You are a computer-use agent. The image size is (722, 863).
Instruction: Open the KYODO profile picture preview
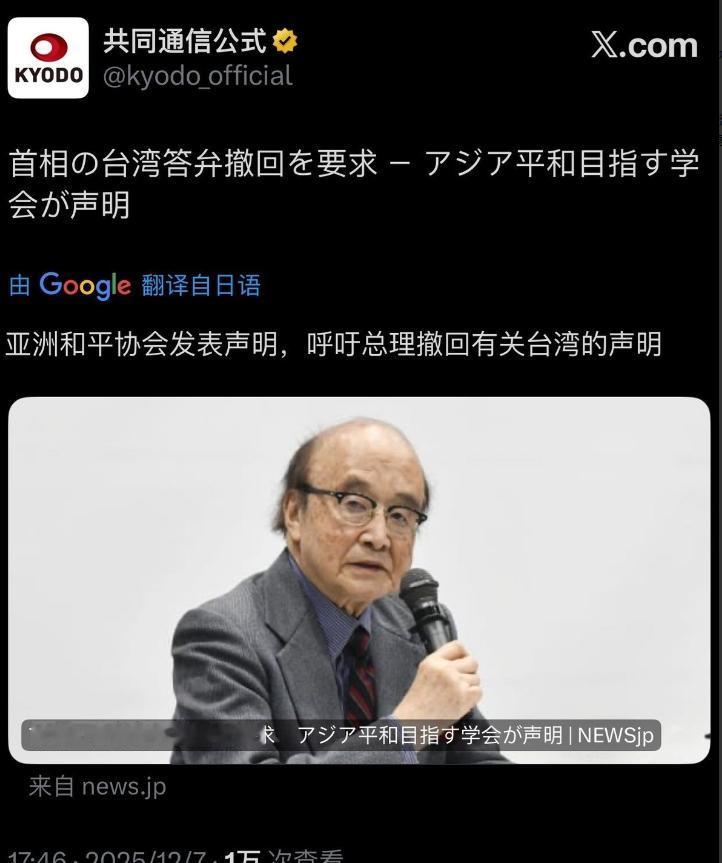click(x=47, y=56)
